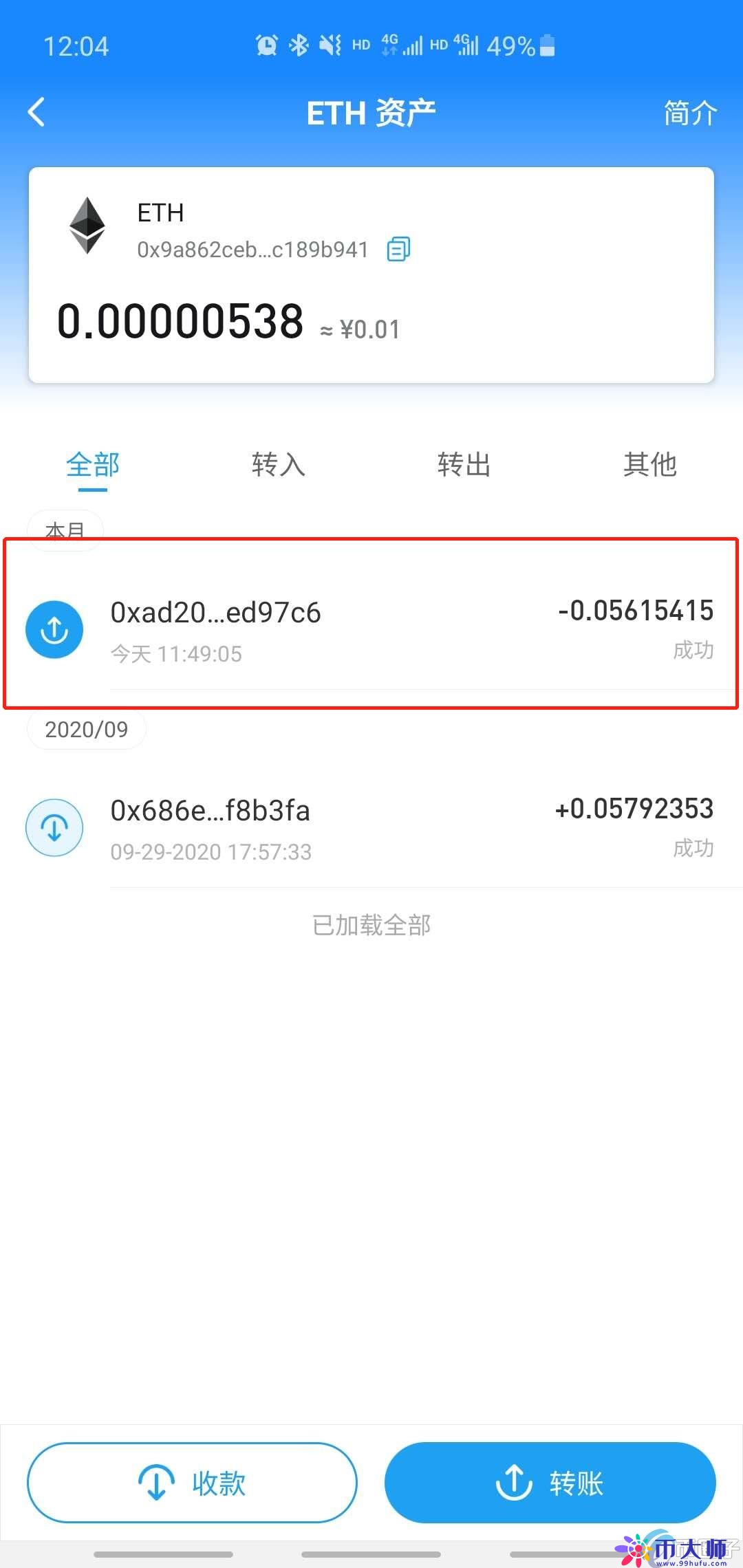The height and width of the screenshot is (1568, 743).
Task: Select the 全部 tab
Action: click(x=92, y=465)
